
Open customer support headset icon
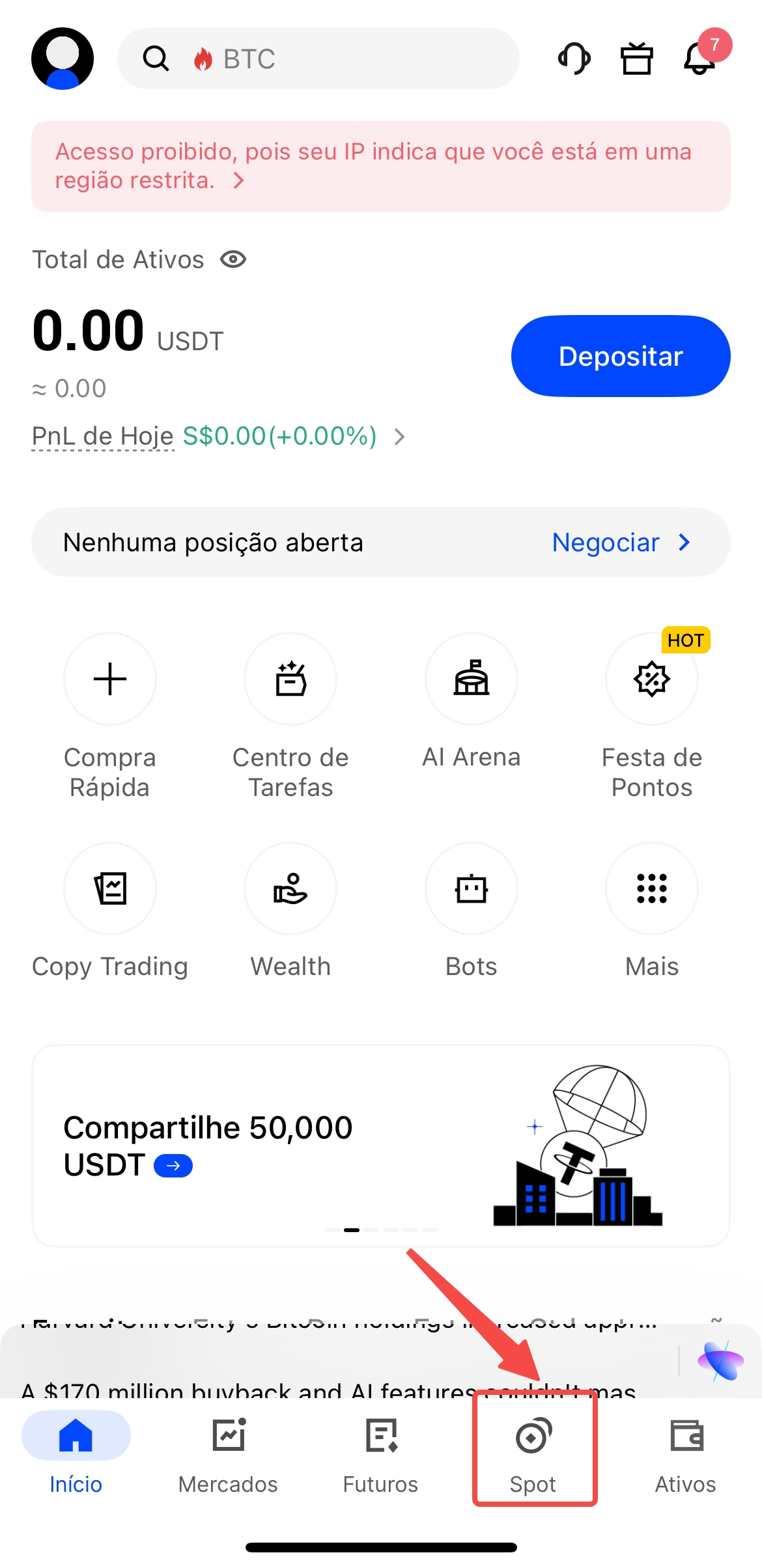[574, 59]
